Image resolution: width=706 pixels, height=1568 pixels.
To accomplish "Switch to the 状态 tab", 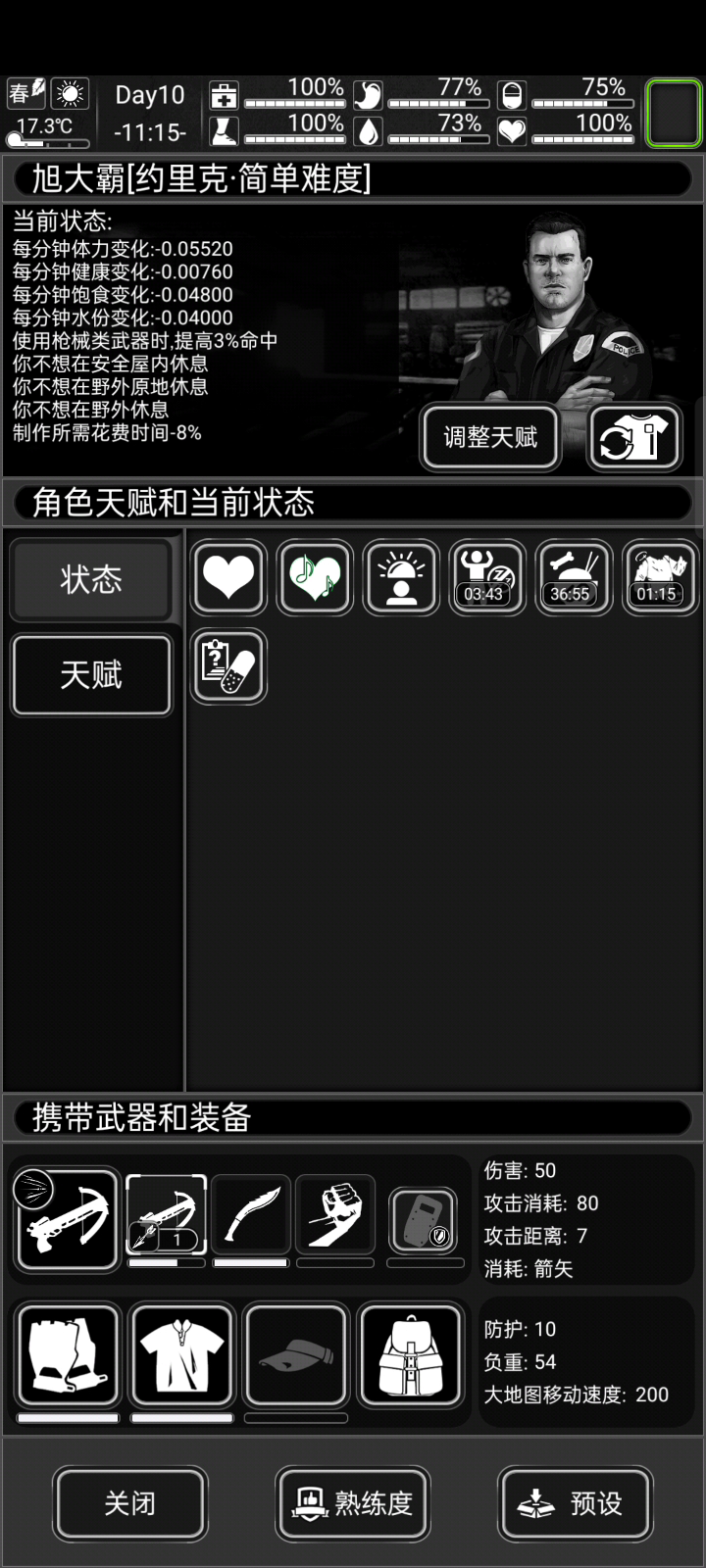I will pyautogui.click(x=91, y=579).
